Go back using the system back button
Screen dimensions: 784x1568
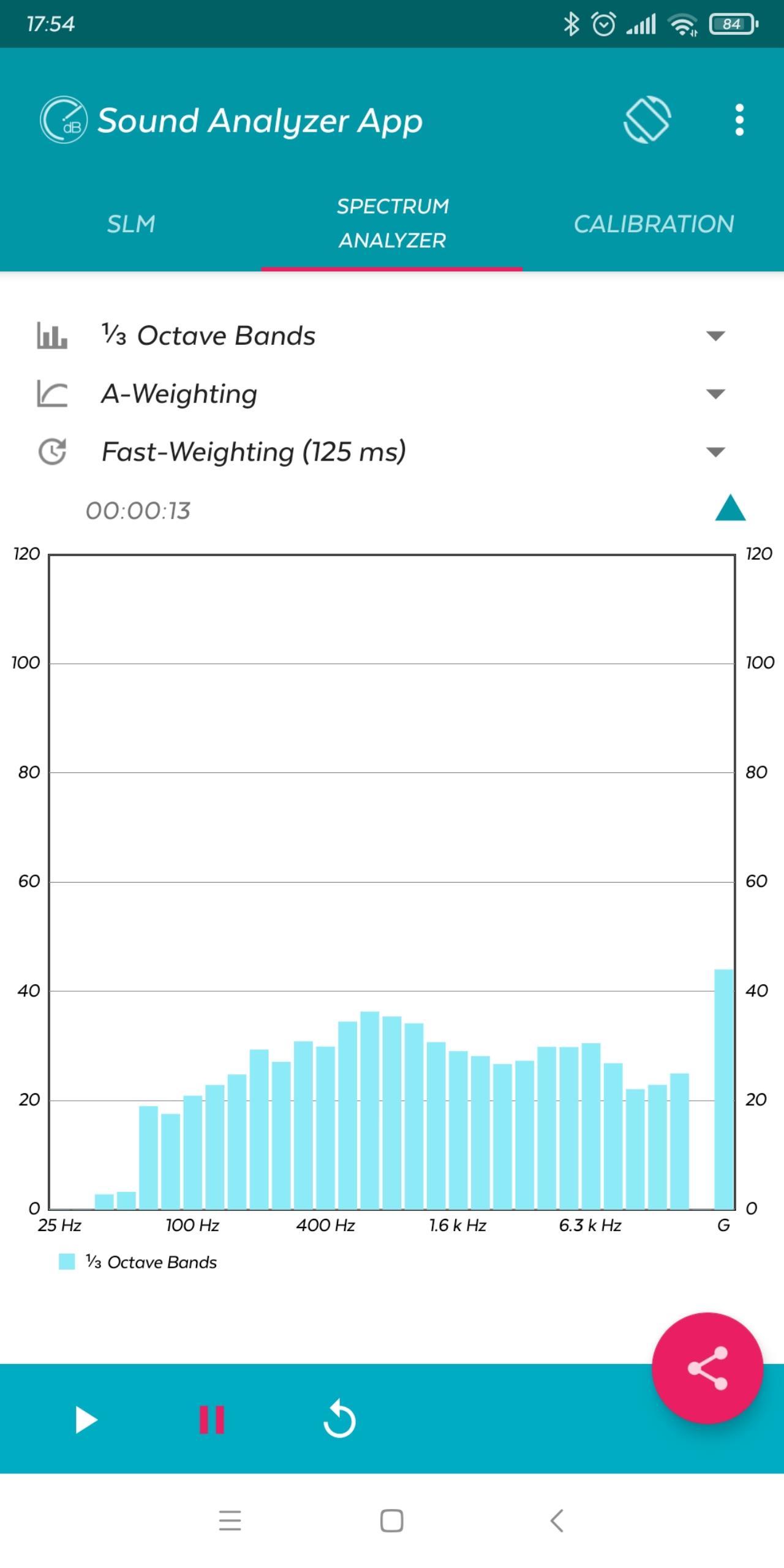(x=557, y=1521)
